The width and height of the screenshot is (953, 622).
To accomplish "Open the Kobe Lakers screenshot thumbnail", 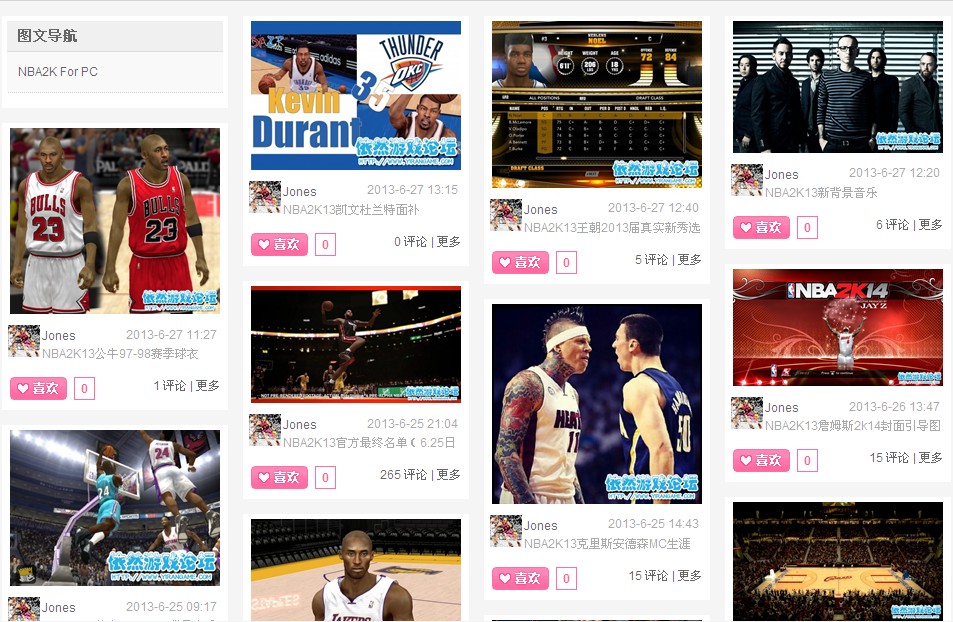I will click(355, 570).
